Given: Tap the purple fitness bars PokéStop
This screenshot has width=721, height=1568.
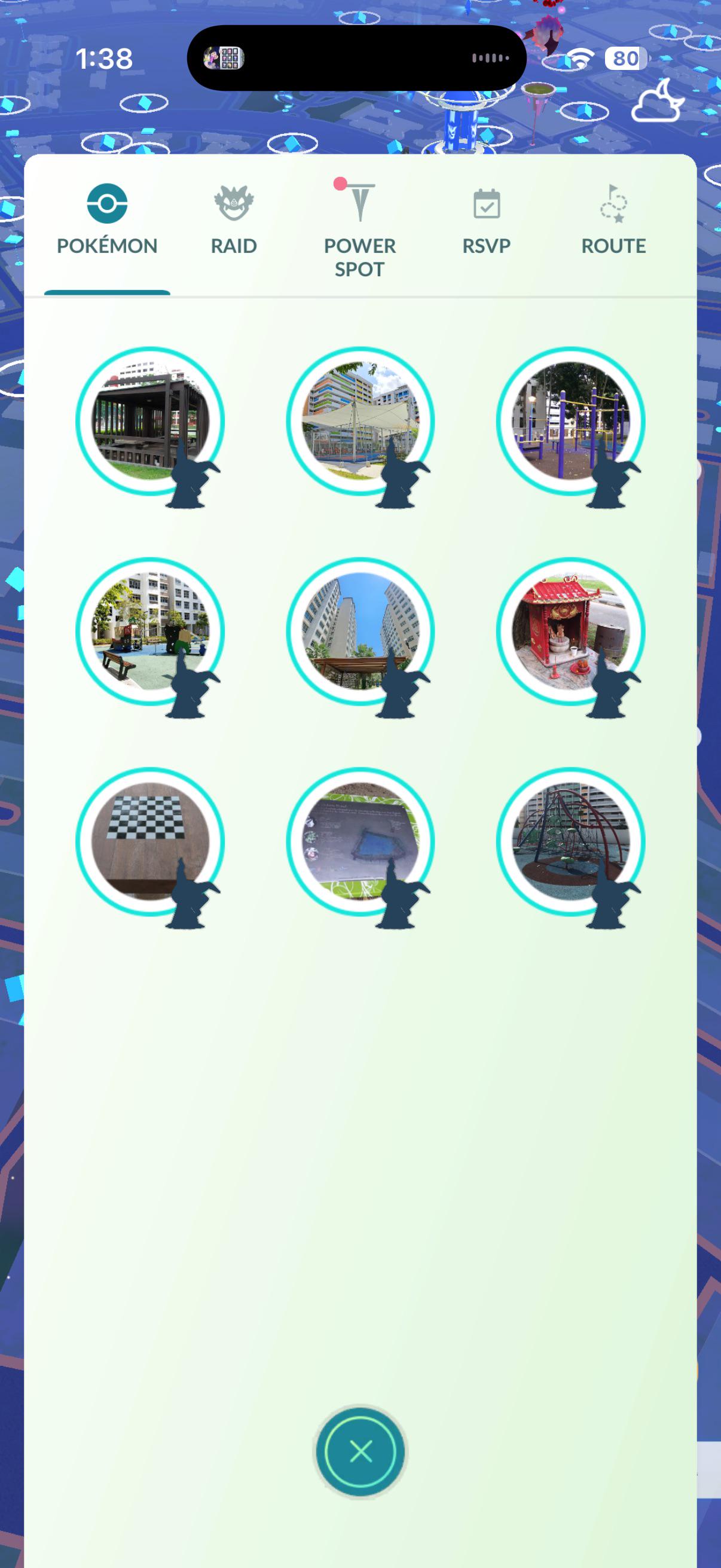Looking at the screenshot, I should click(x=570, y=421).
